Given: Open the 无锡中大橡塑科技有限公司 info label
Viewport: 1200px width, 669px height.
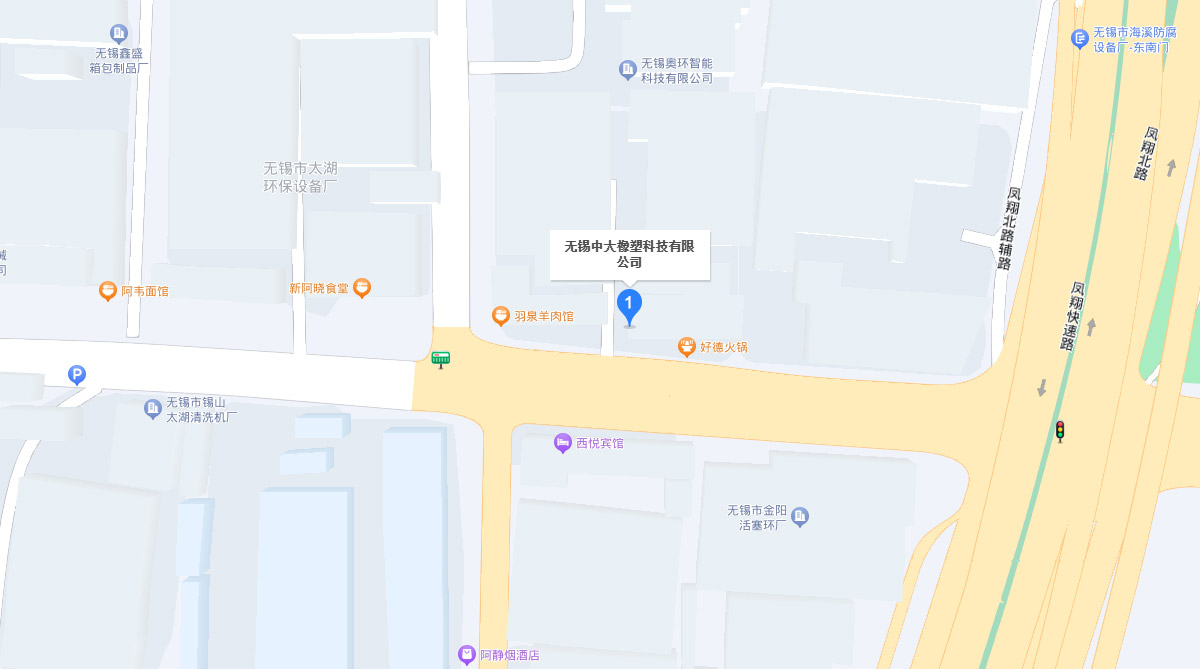Looking at the screenshot, I should click(x=629, y=254).
